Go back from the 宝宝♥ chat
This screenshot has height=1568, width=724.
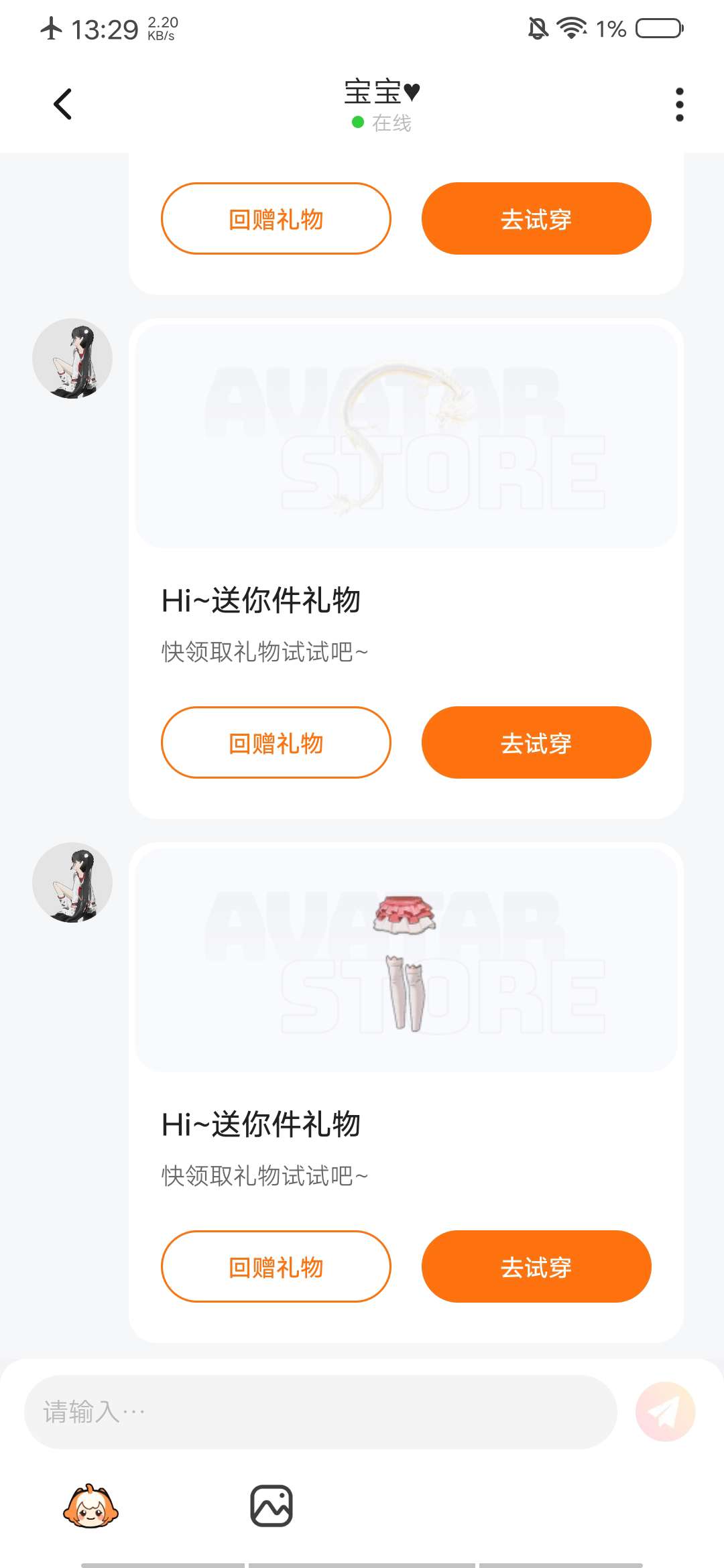tap(62, 105)
